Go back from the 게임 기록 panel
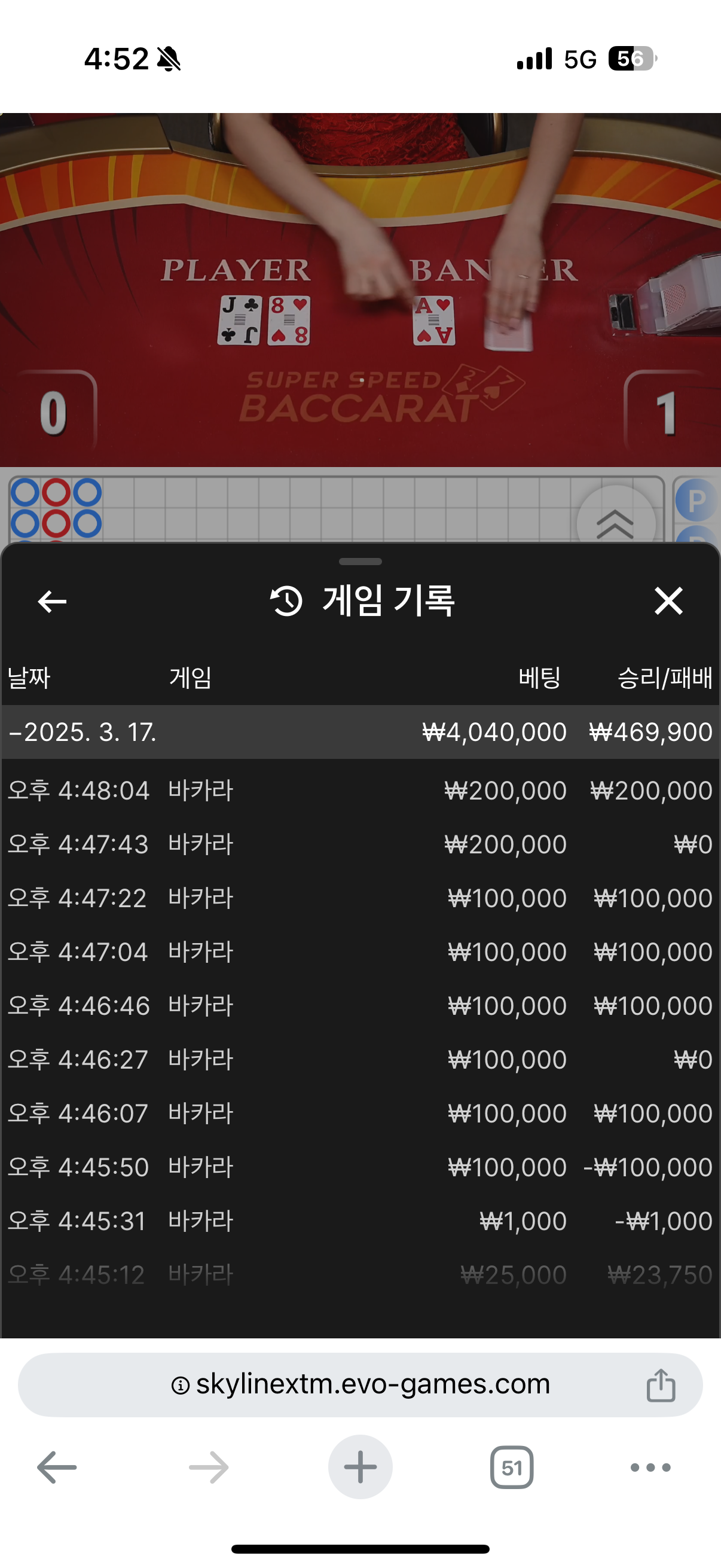The height and width of the screenshot is (1568, 721). (53, 602)
